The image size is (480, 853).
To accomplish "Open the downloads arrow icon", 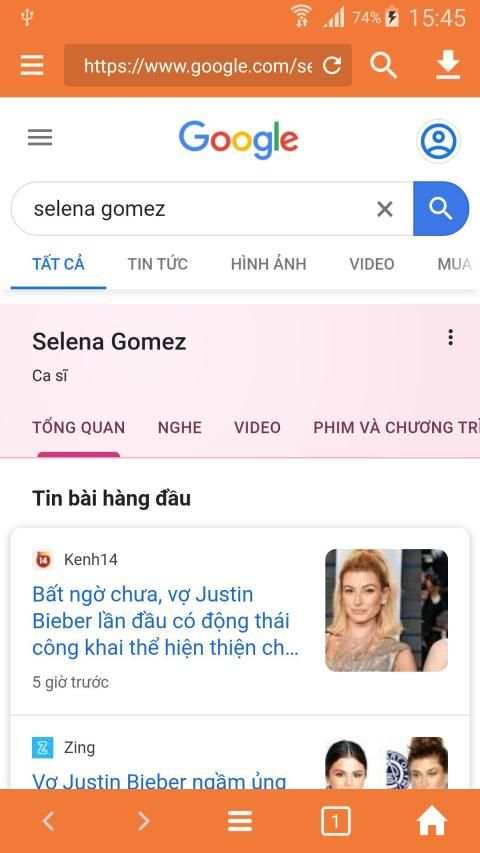I will [448, 65].
